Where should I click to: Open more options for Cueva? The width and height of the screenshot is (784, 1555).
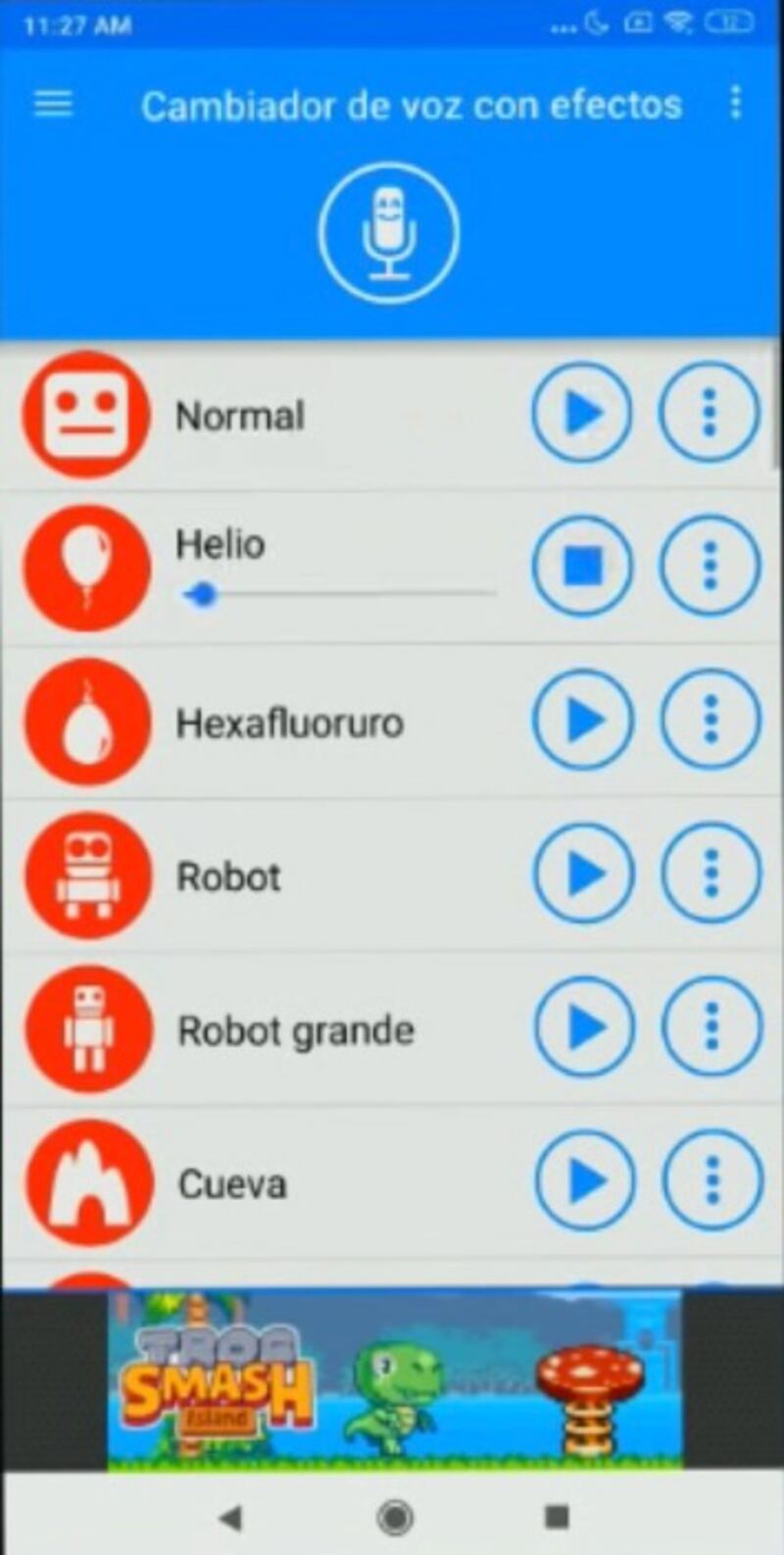[x=713, y=1181]
